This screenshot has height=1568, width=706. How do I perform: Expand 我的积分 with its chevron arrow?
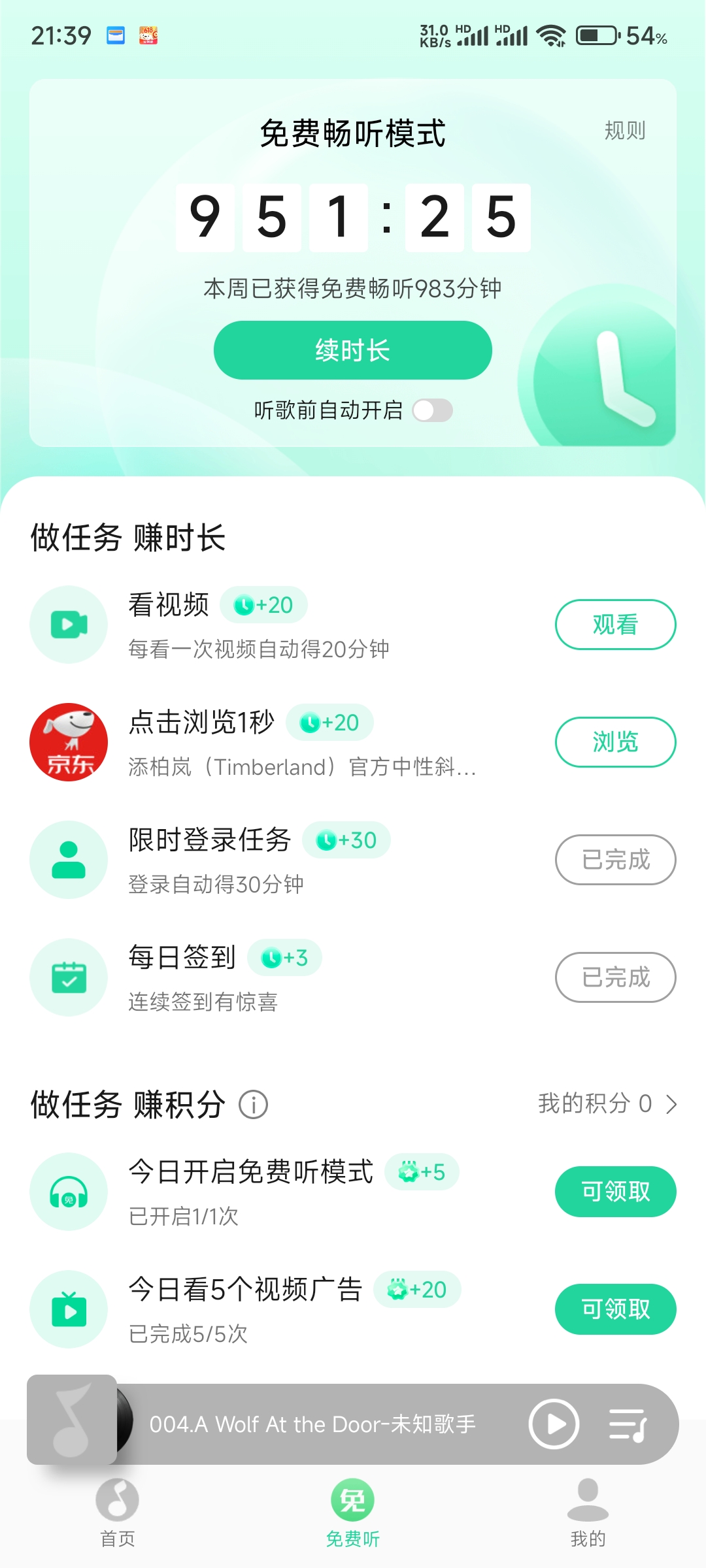[672, 1105]
